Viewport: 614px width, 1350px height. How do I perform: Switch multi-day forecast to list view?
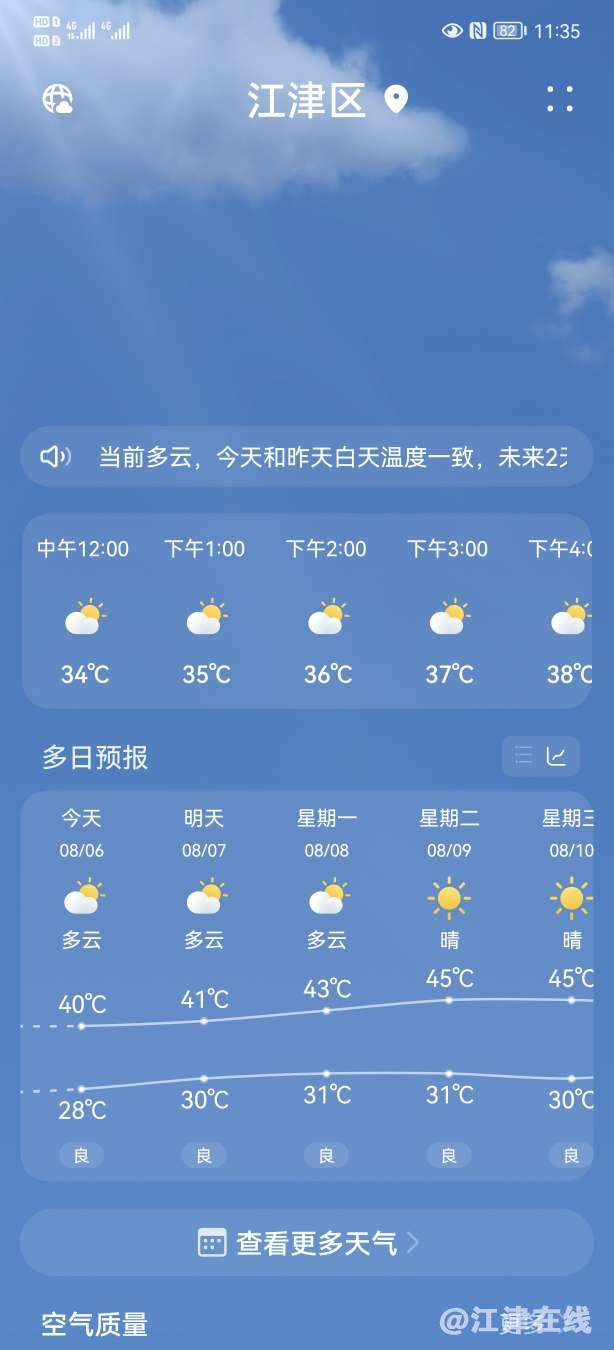pos(523,756)
